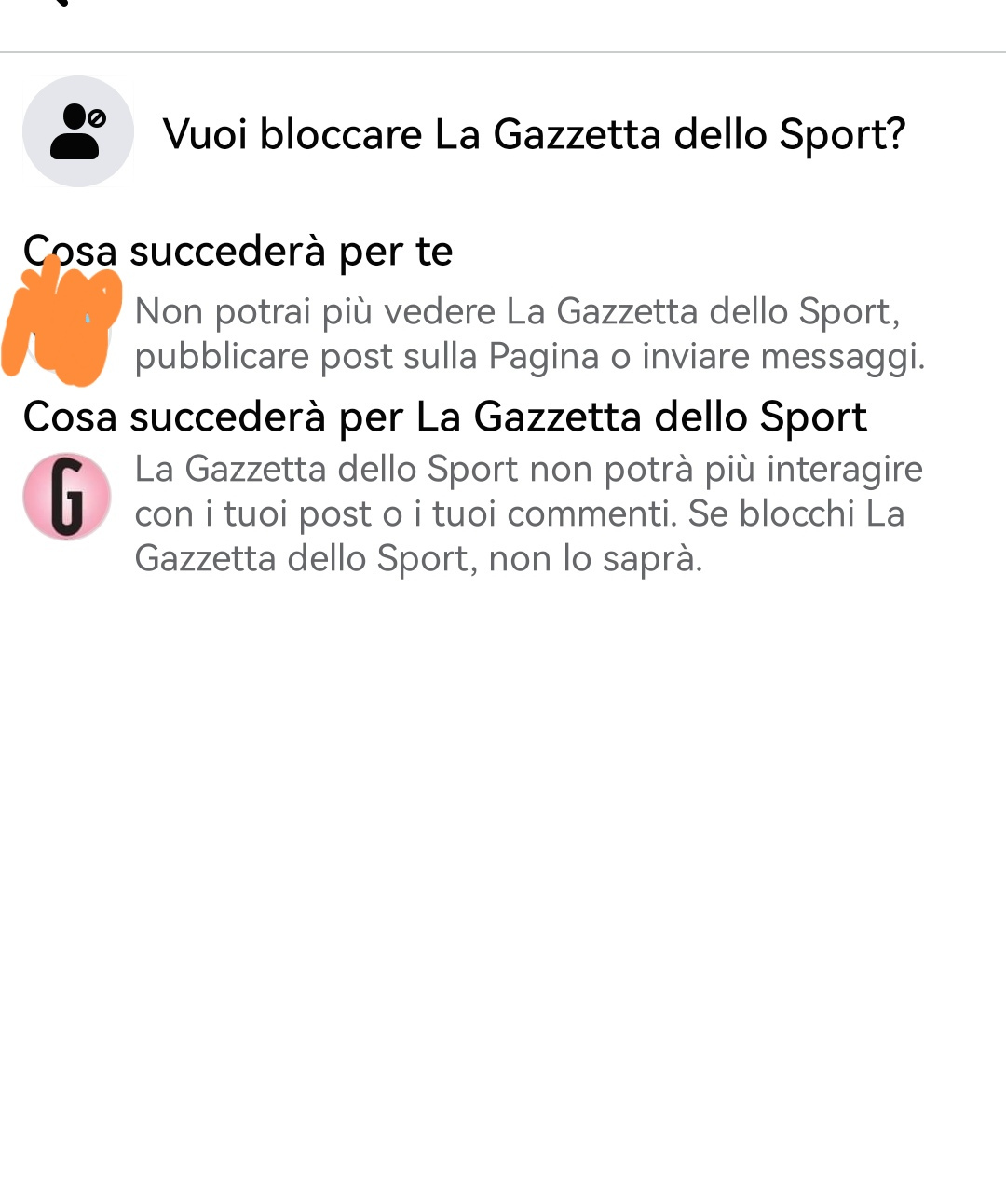This screenshot has width=1006, height=1204.
Task: Go back using the top-left arrow
Action: 58,4
